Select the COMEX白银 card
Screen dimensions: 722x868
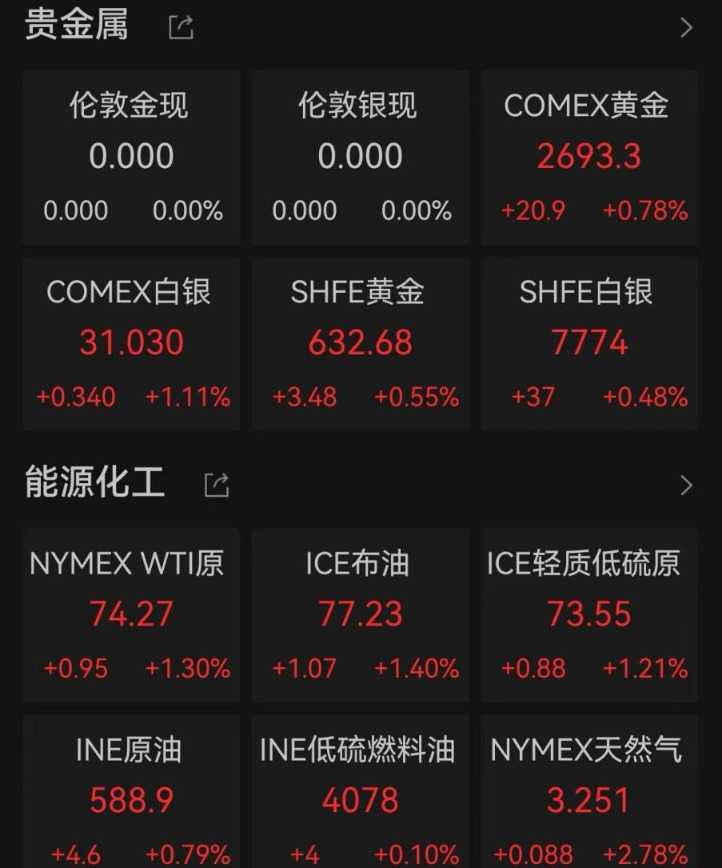(x=131, y=343)
